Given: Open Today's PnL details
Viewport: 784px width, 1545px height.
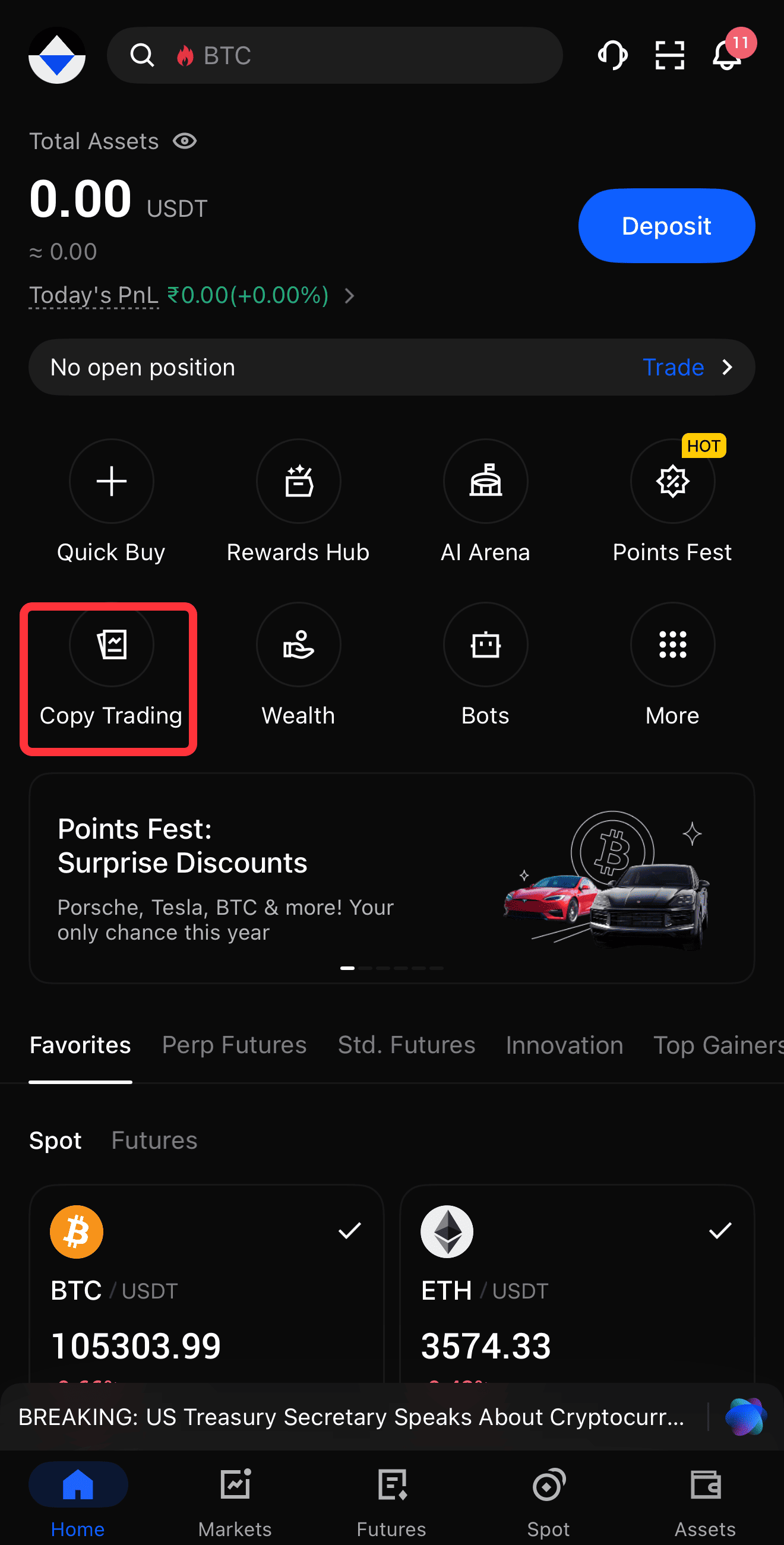Looking at the screenshot, I should point(192,295).
